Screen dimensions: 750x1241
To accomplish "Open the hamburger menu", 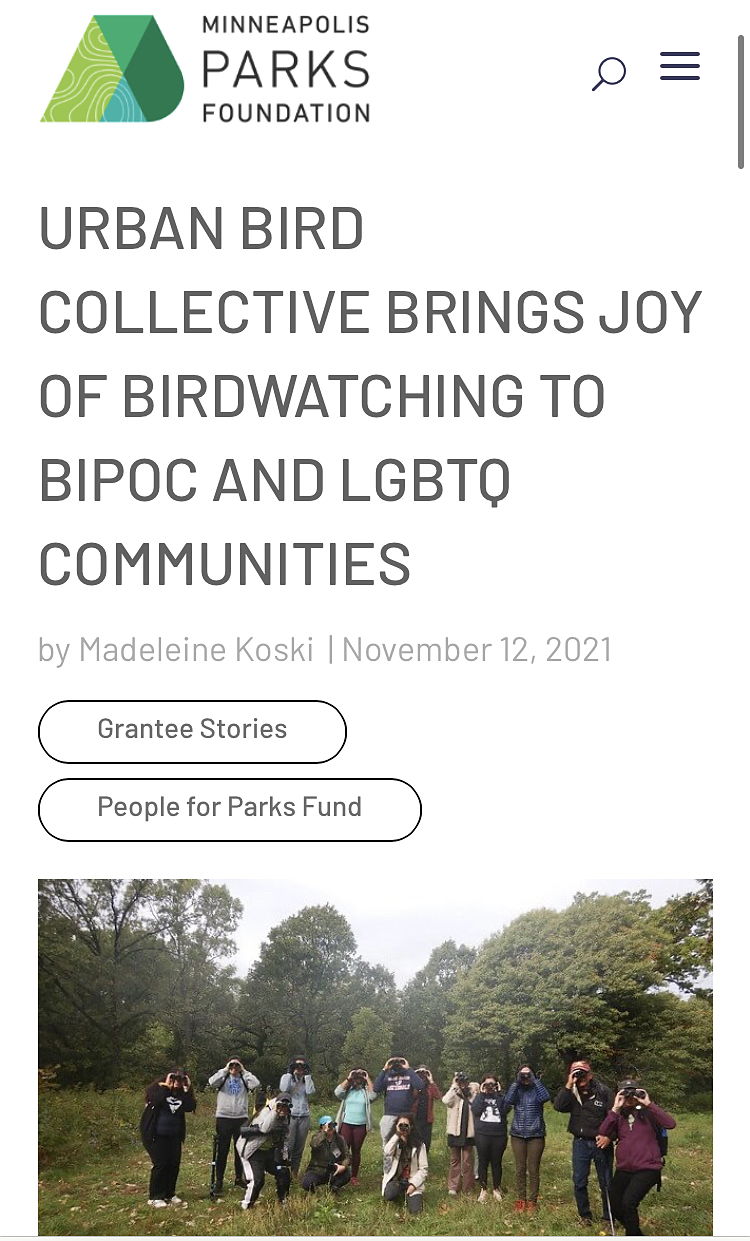I will tap(680, 67).
